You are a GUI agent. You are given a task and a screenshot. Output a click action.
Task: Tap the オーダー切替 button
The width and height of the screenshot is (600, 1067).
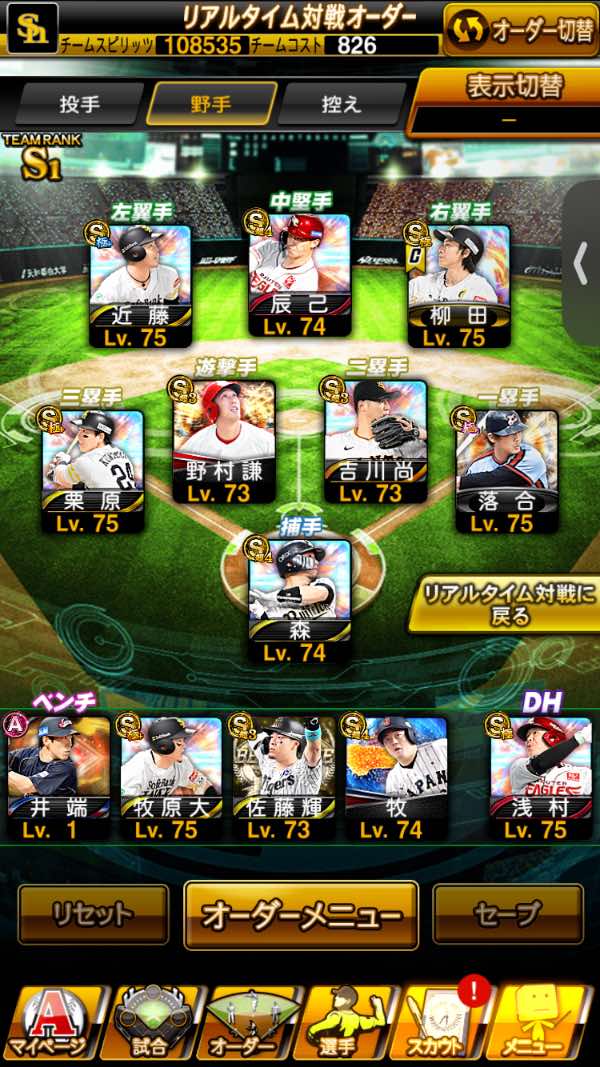point(522,30)
